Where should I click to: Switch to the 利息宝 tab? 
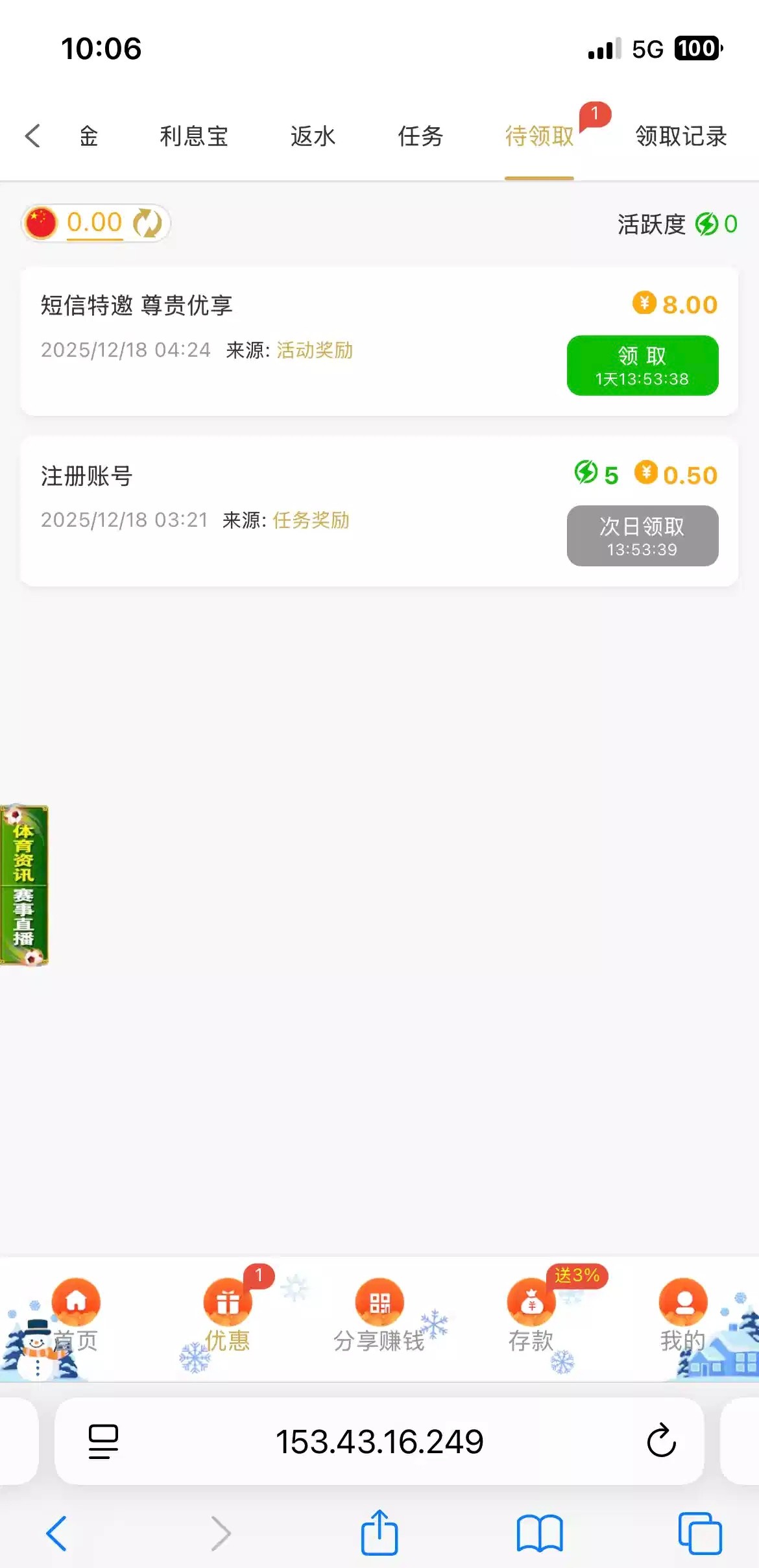tap(194, 136)
